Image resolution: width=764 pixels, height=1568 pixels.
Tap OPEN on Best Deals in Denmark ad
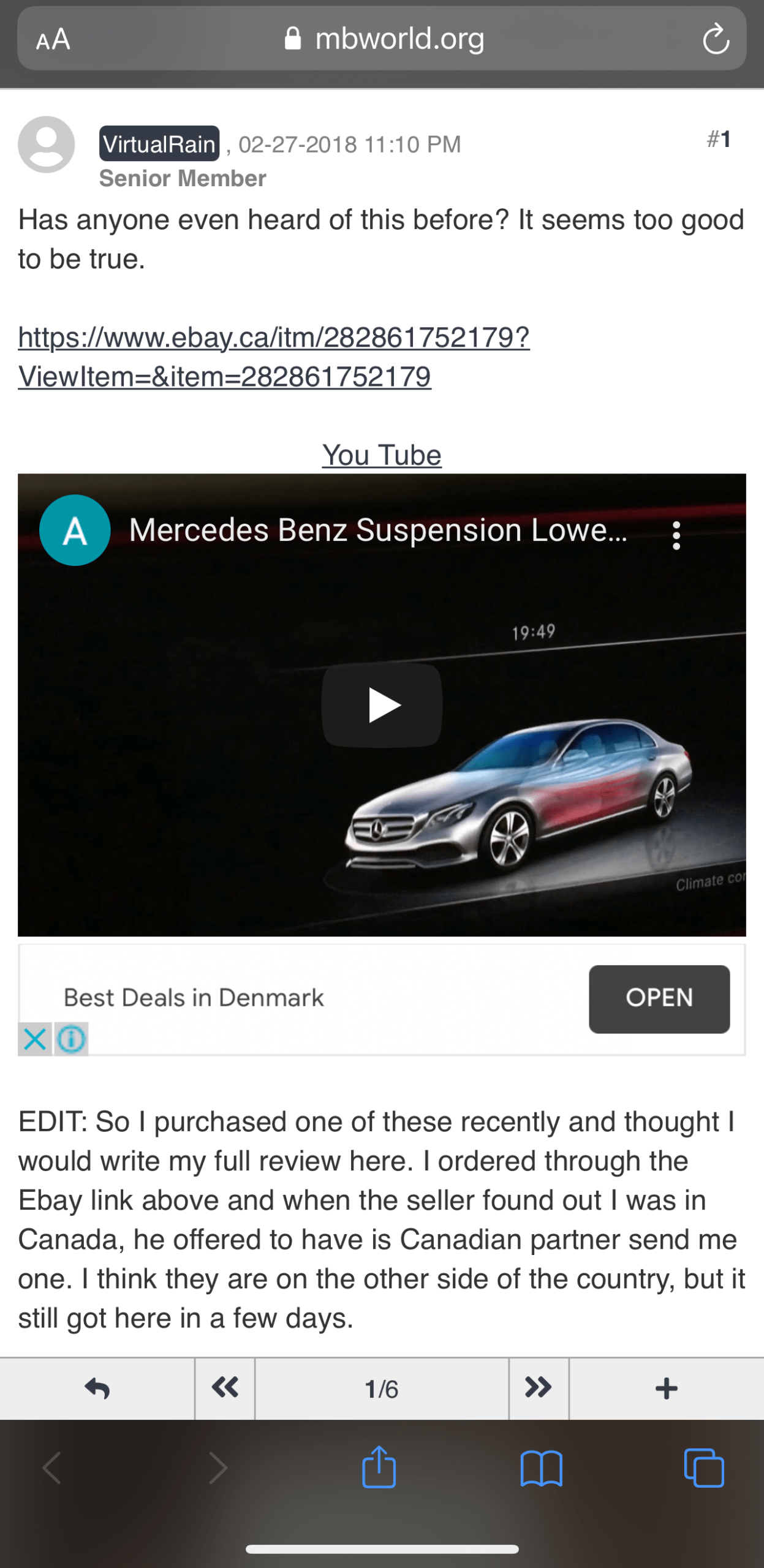coord(659,999)
